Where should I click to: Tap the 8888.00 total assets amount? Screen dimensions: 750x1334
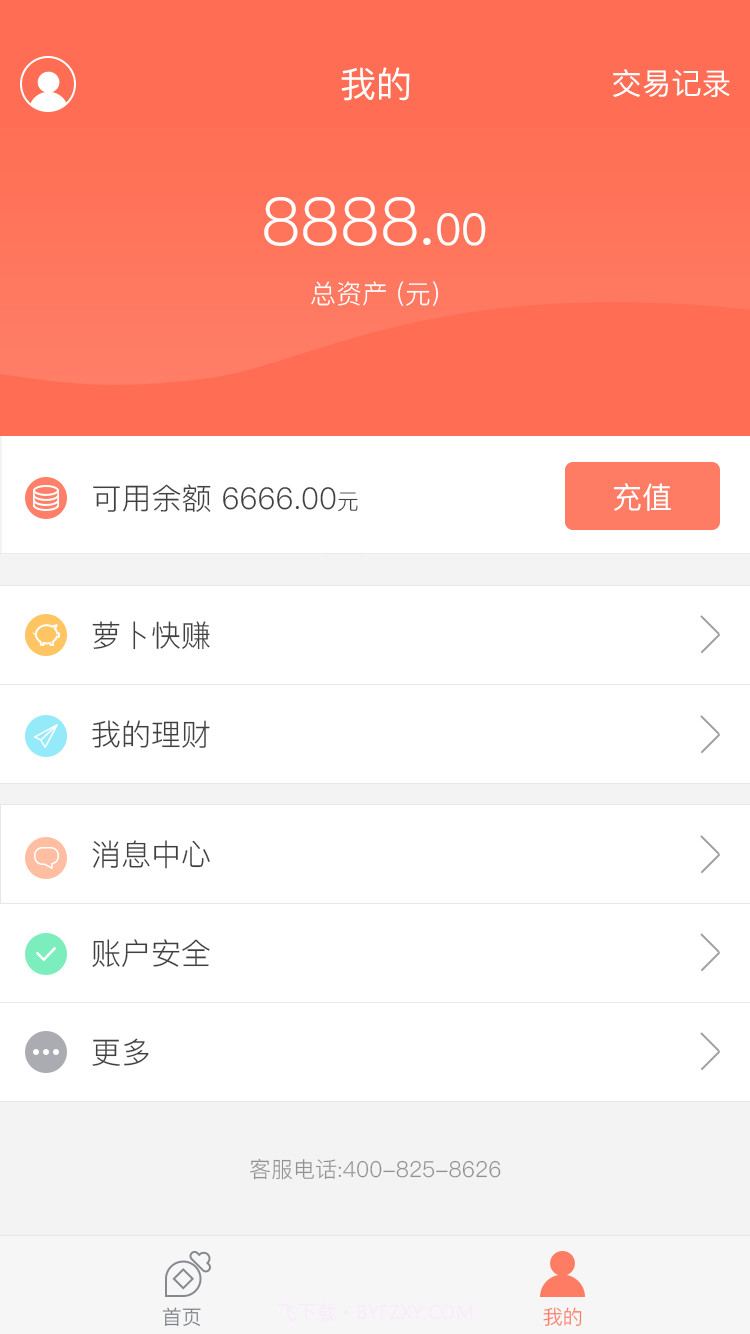[x=375, y=222]
